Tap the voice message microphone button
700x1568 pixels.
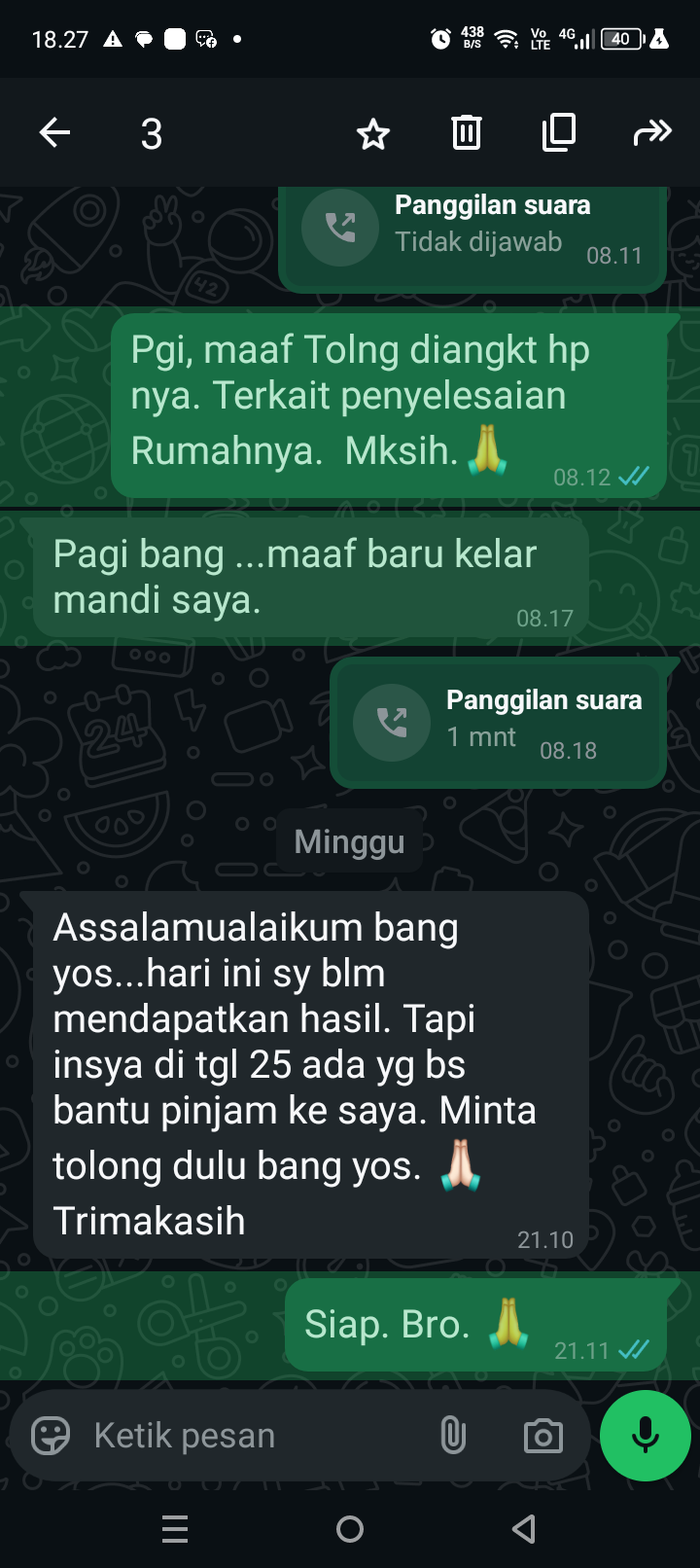point(646,1436)
